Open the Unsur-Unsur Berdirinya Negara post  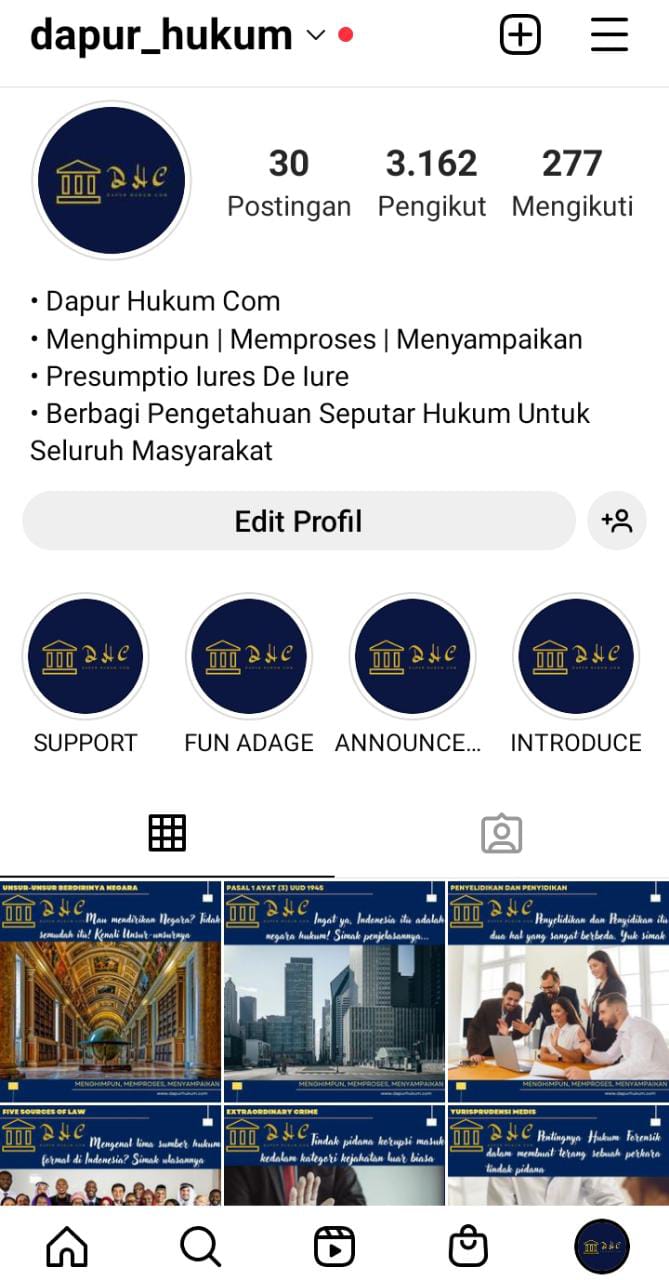click(x=110, y=990)
